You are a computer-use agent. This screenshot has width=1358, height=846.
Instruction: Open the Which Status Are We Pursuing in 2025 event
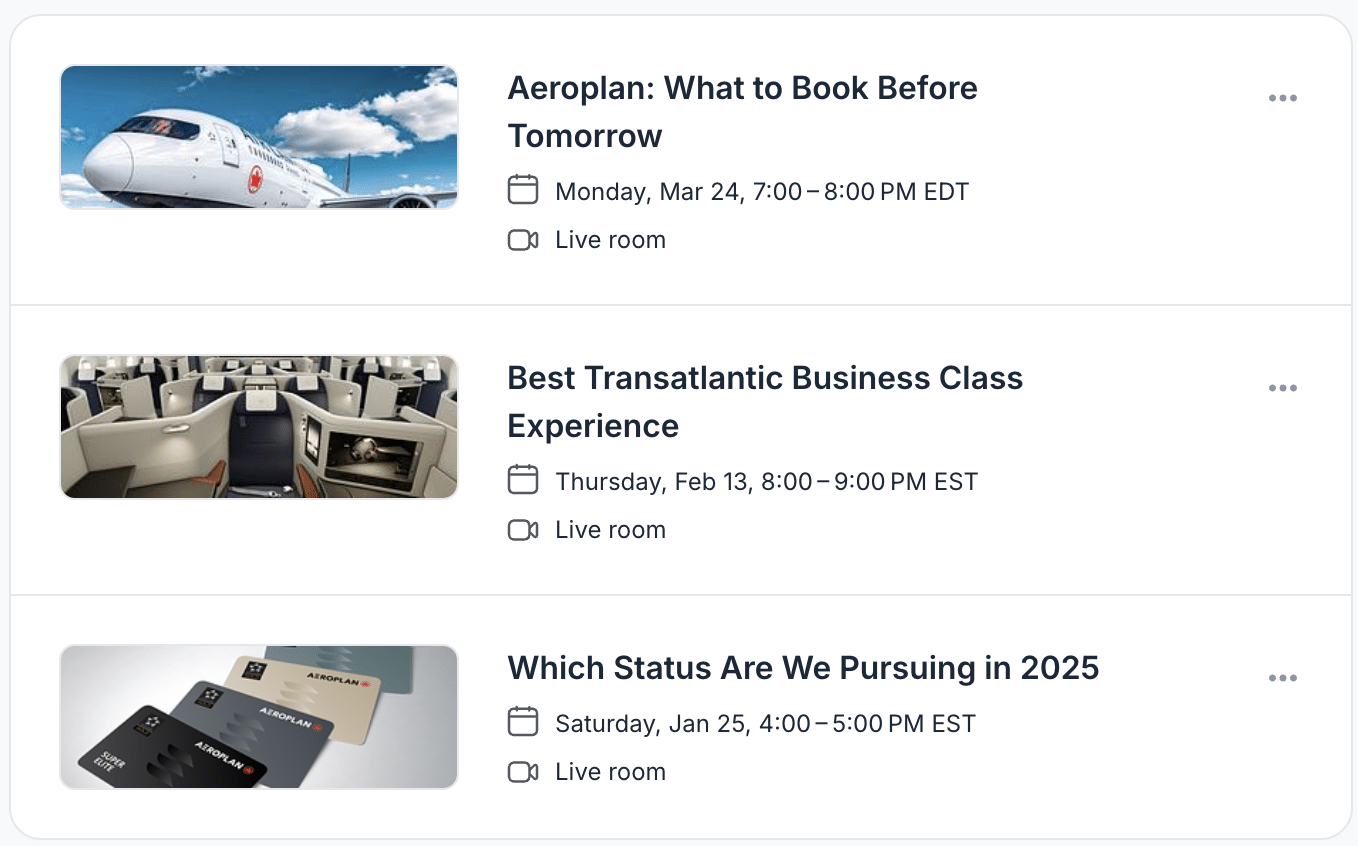coord(803,667)
